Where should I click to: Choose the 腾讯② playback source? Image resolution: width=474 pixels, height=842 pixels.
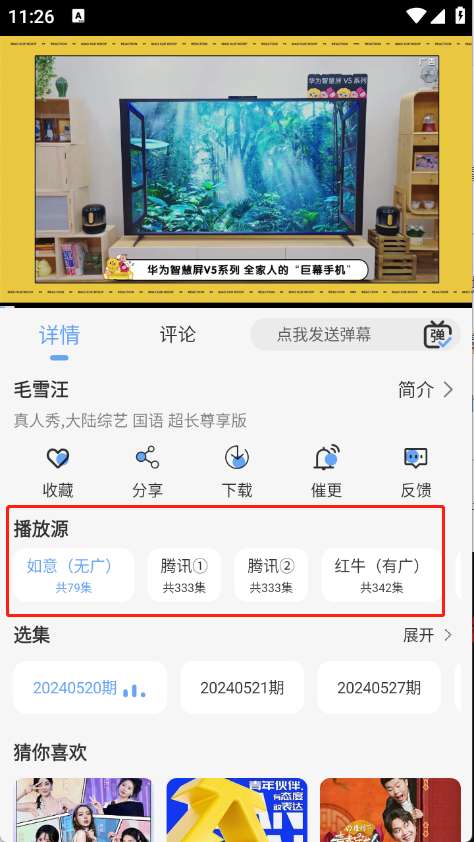point(271,575)
